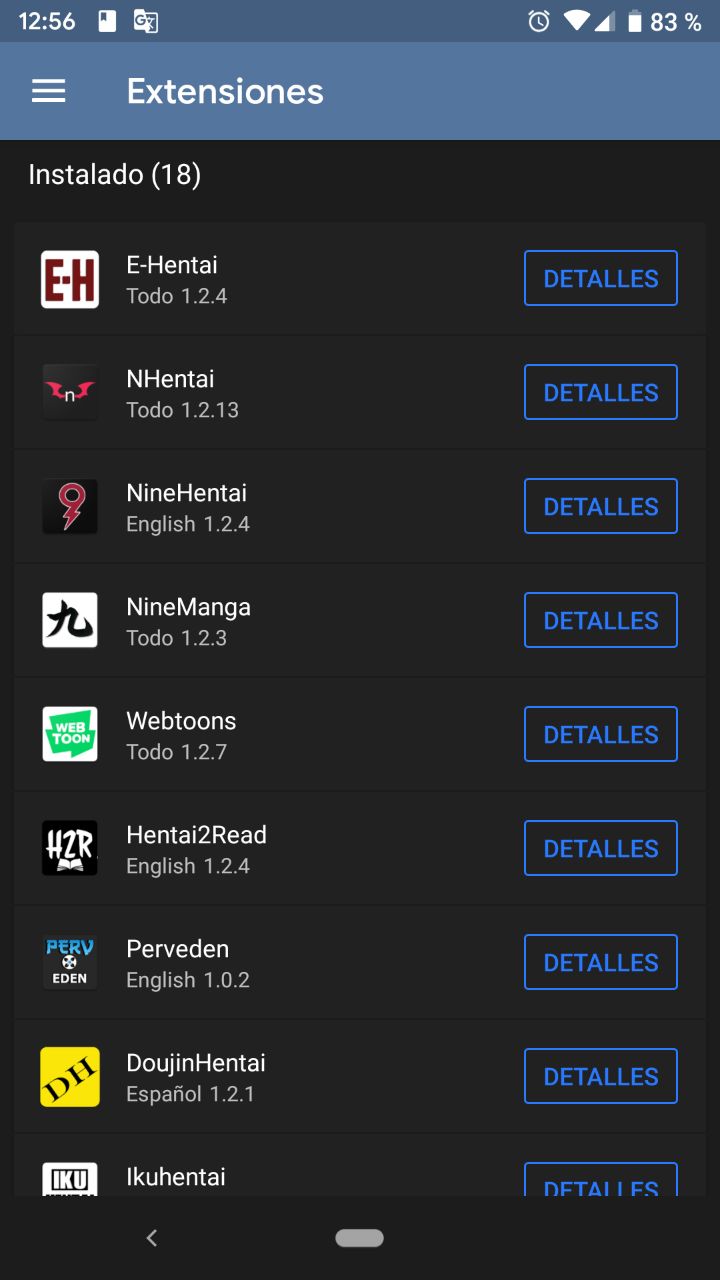
Task: Open Webtoons extension details
Action: [x=600, y=734]
